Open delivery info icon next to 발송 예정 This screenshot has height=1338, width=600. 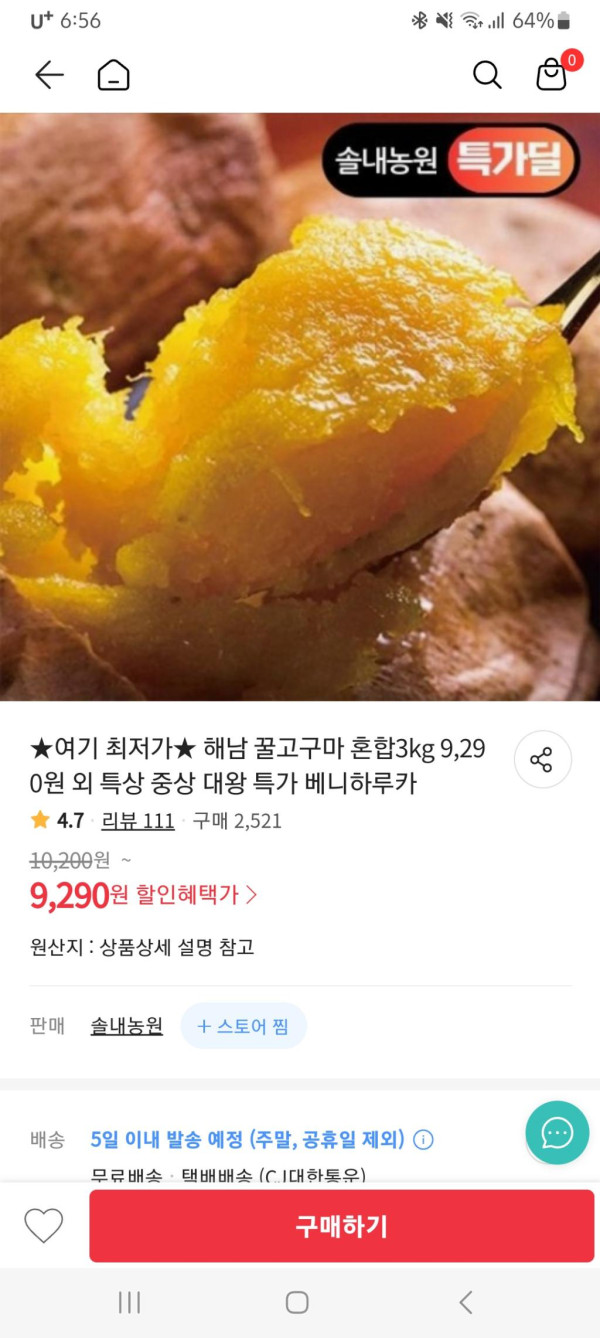pyautogui.click(x=424, y=1140)
